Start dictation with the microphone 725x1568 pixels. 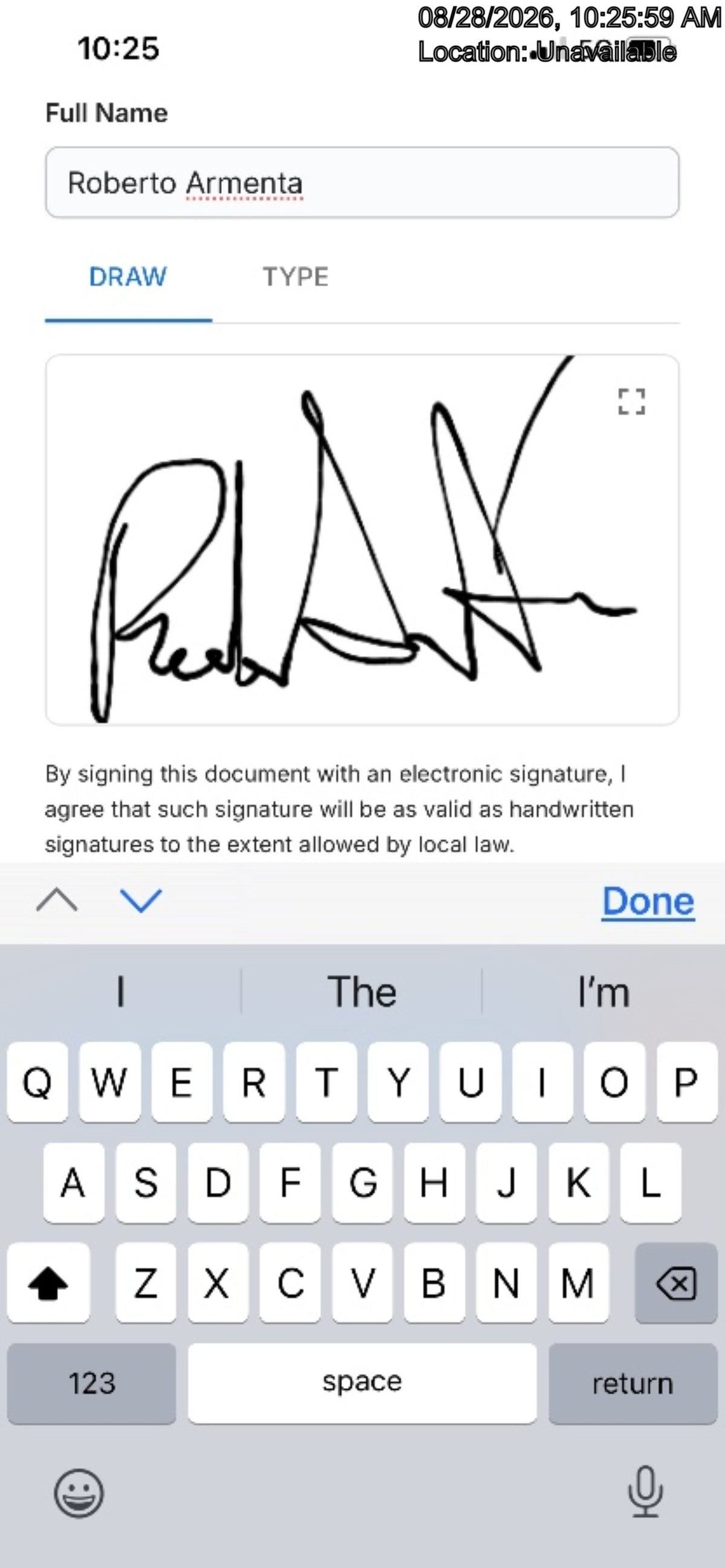pos(645,1492)
